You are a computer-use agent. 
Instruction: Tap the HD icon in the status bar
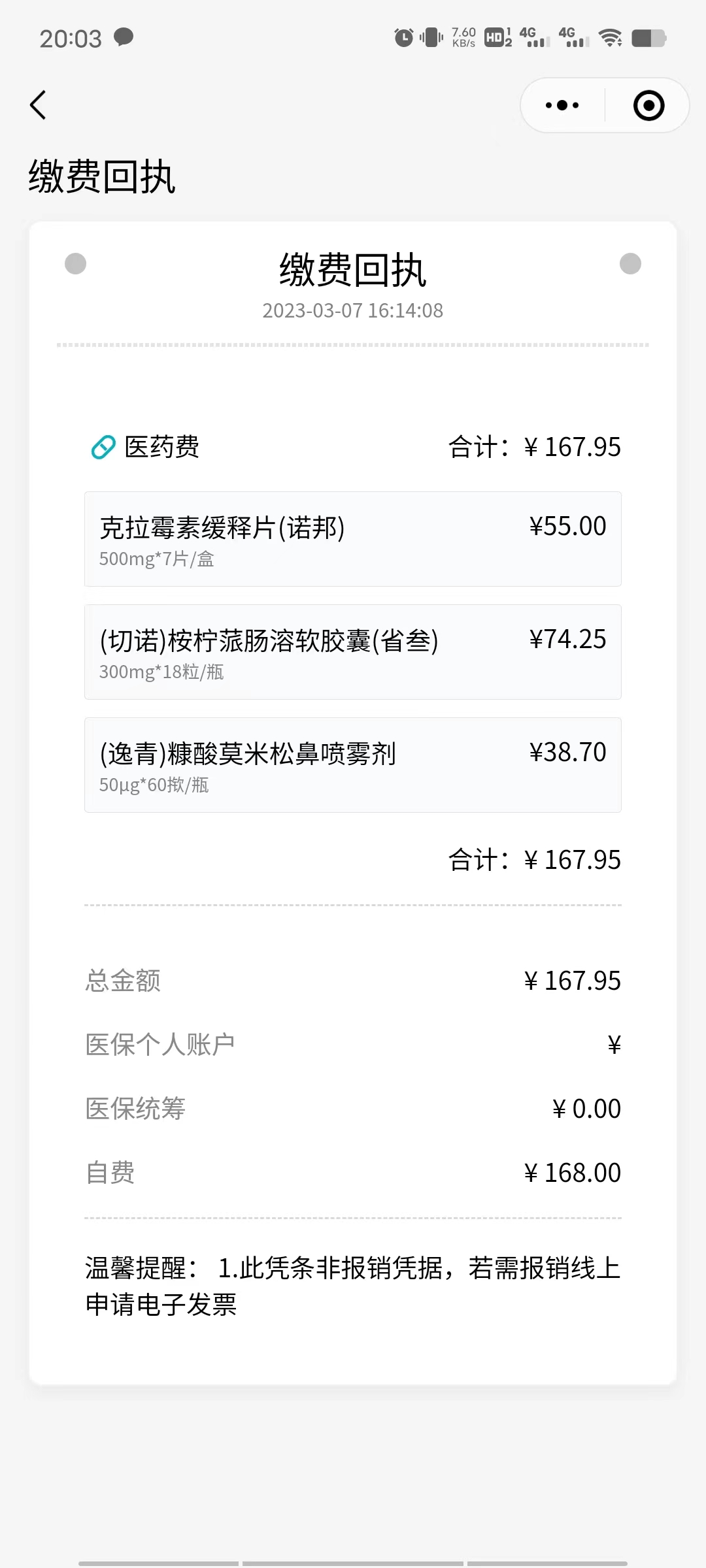coord(494,37)
